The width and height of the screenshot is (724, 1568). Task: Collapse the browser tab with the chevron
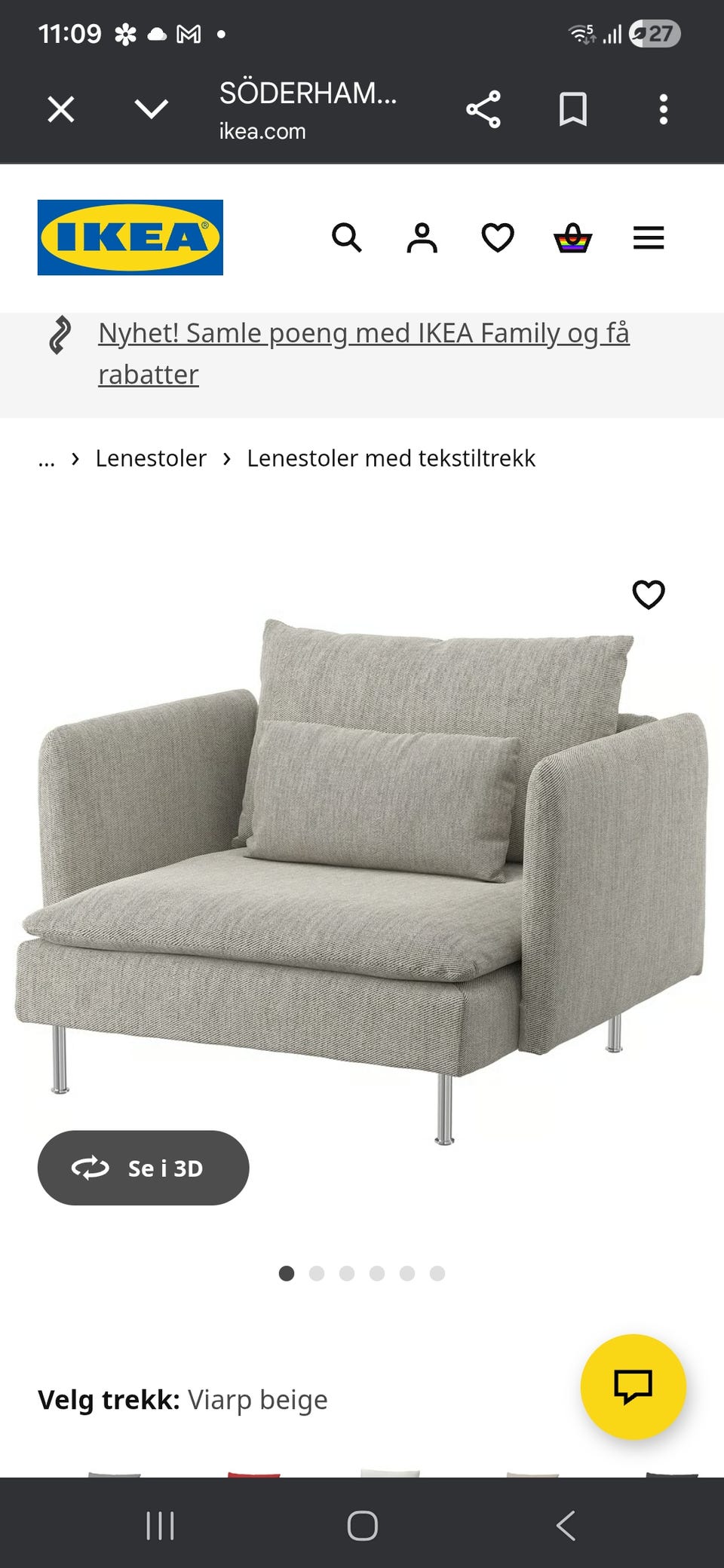(152, 109)
